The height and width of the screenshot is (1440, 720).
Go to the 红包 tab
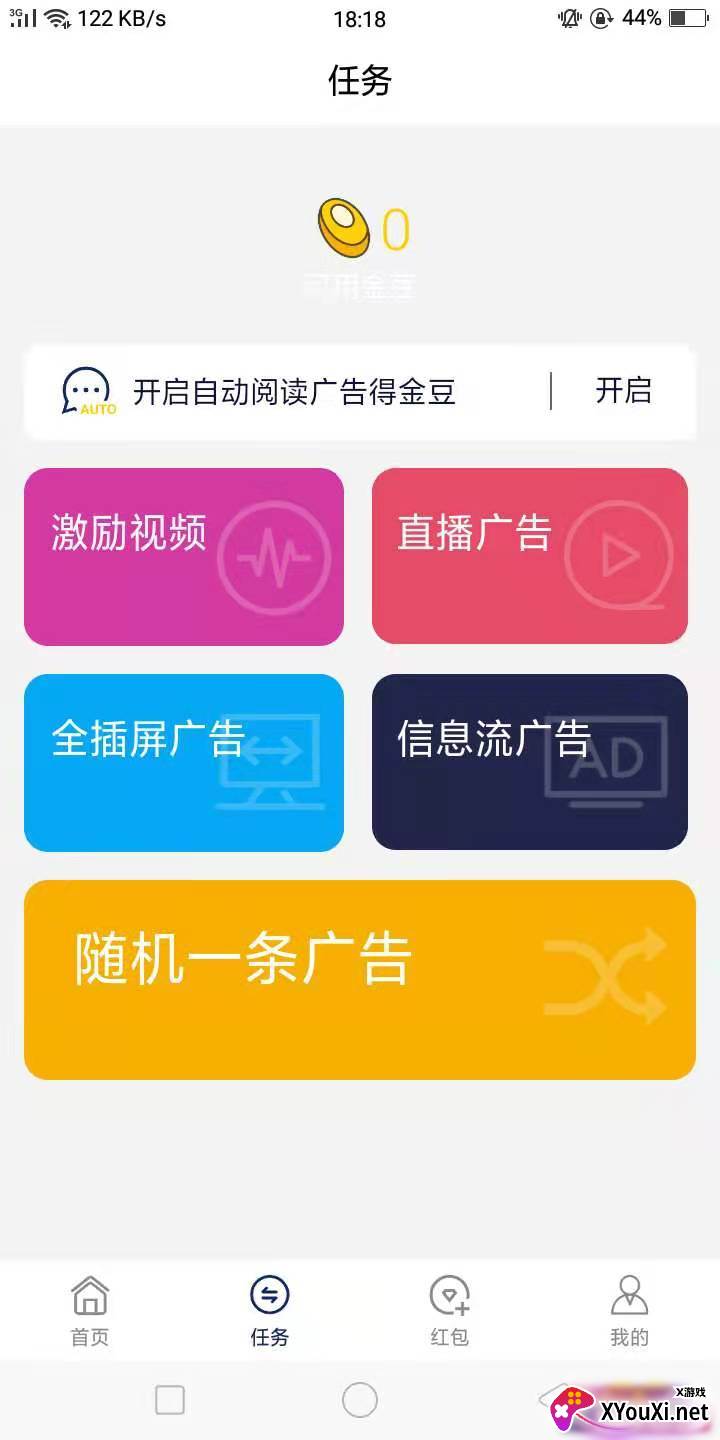(450, 1311)
